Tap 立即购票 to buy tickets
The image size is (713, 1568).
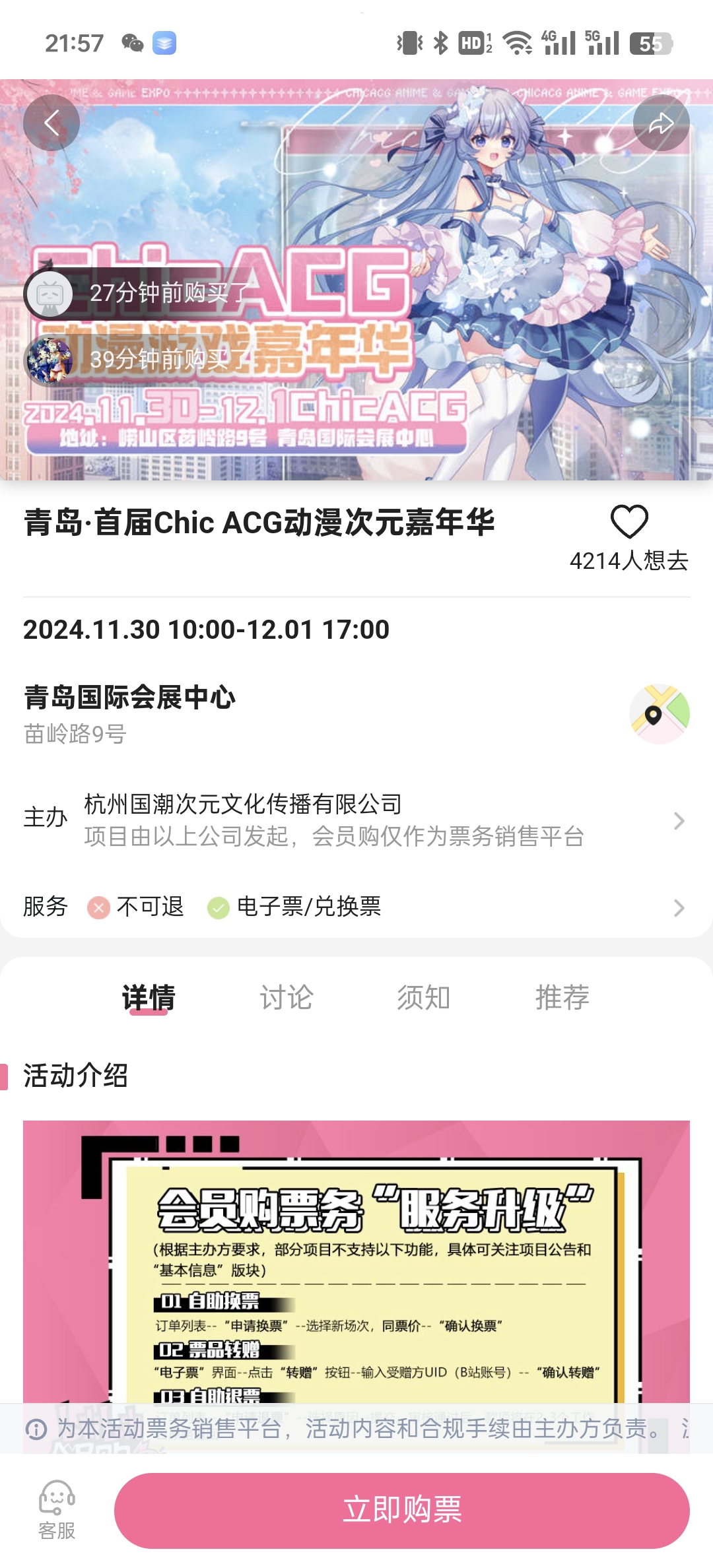(401, 1510)
